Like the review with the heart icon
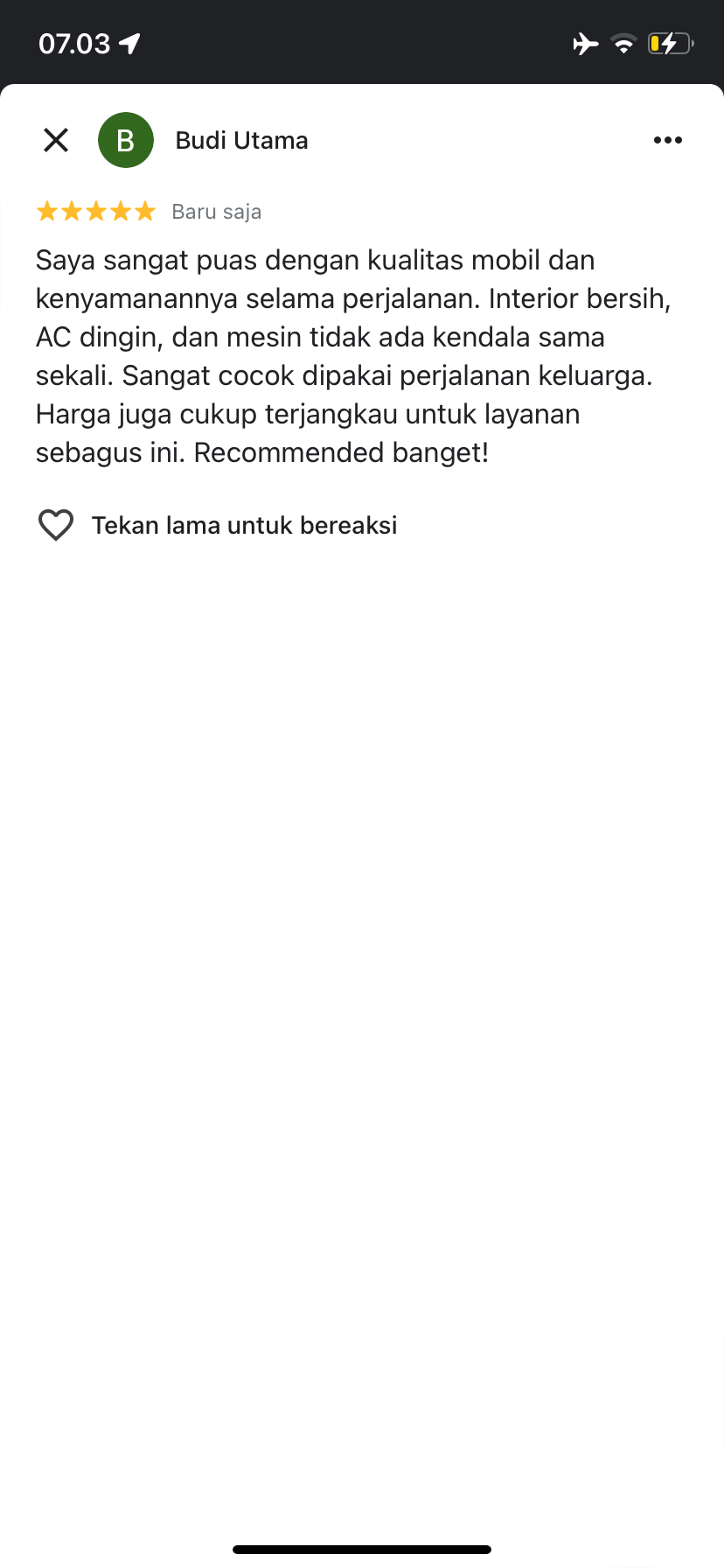This screenshot has width=724, height=1568. (x=56, y=525)
